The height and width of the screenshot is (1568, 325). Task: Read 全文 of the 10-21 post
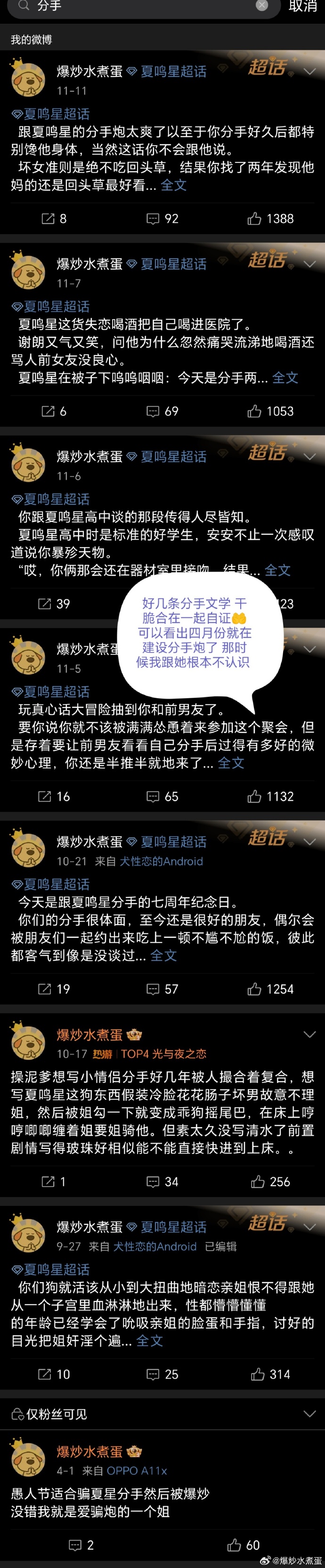point(164,955)
